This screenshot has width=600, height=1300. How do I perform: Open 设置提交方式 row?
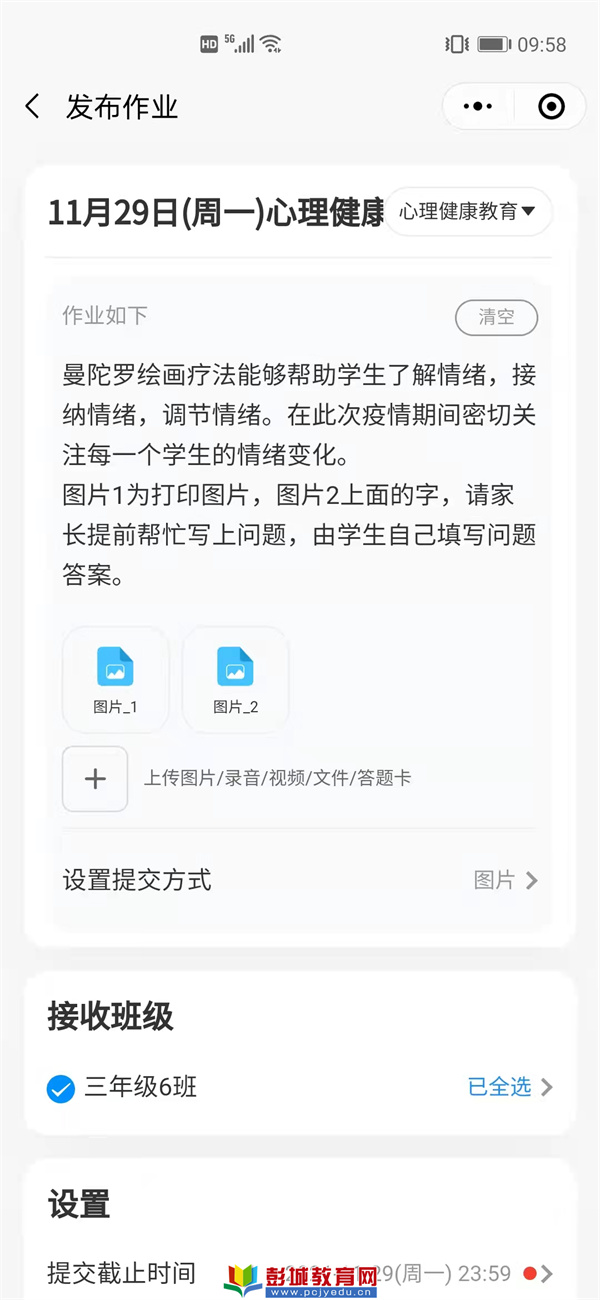coord(300,880)
